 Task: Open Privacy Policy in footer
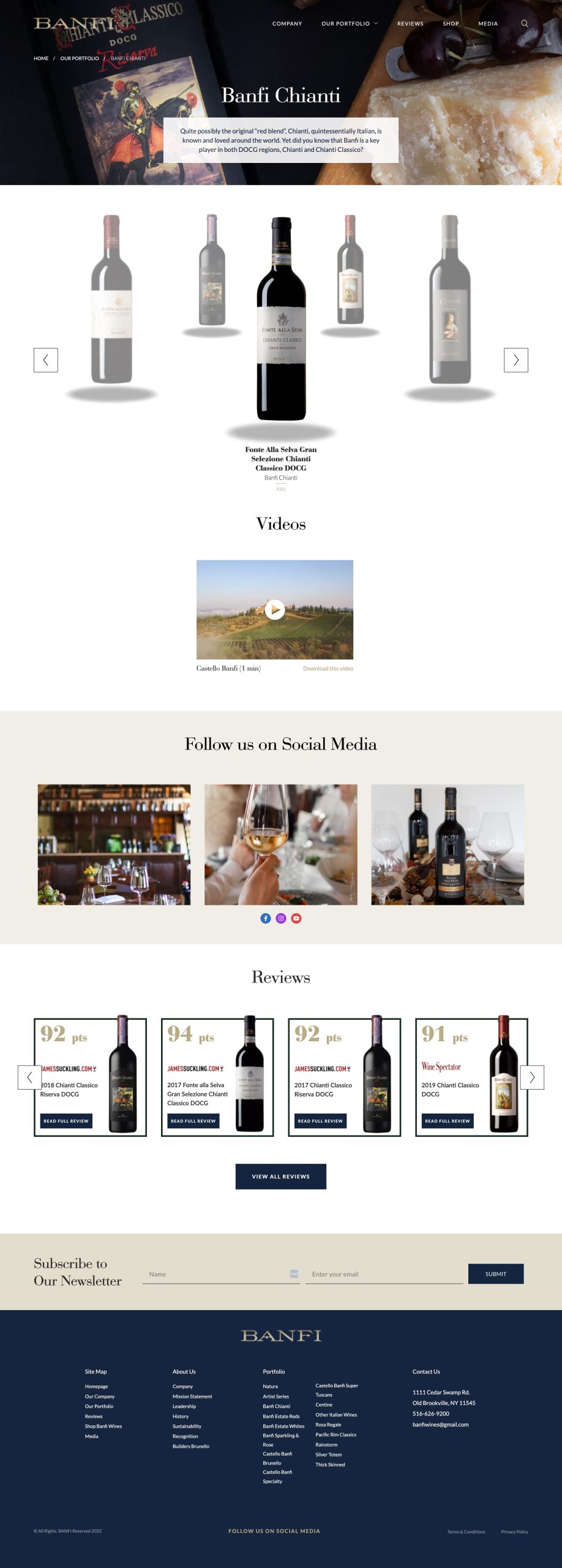point(514,1532)
